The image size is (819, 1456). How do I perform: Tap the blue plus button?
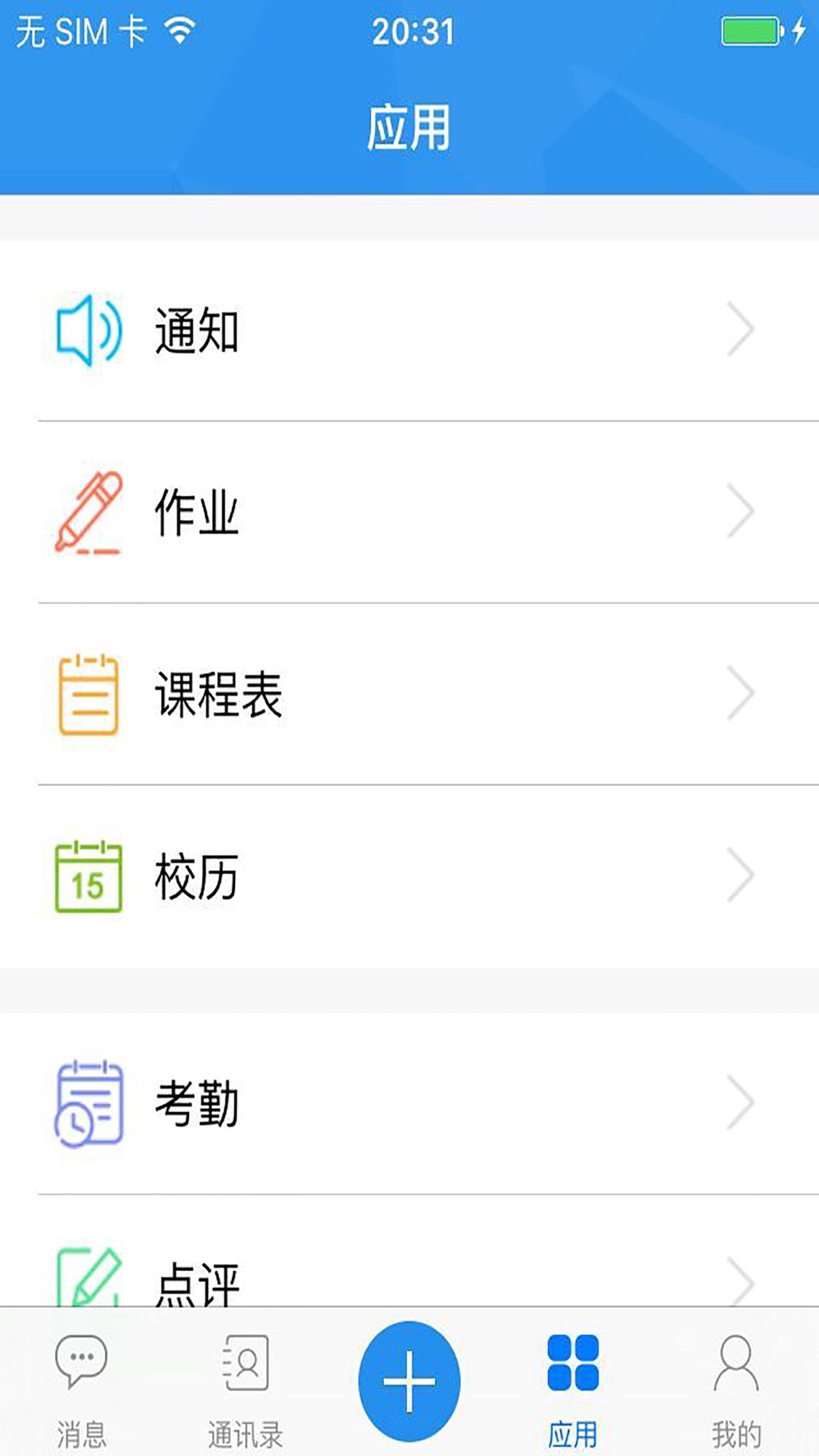409,1381
